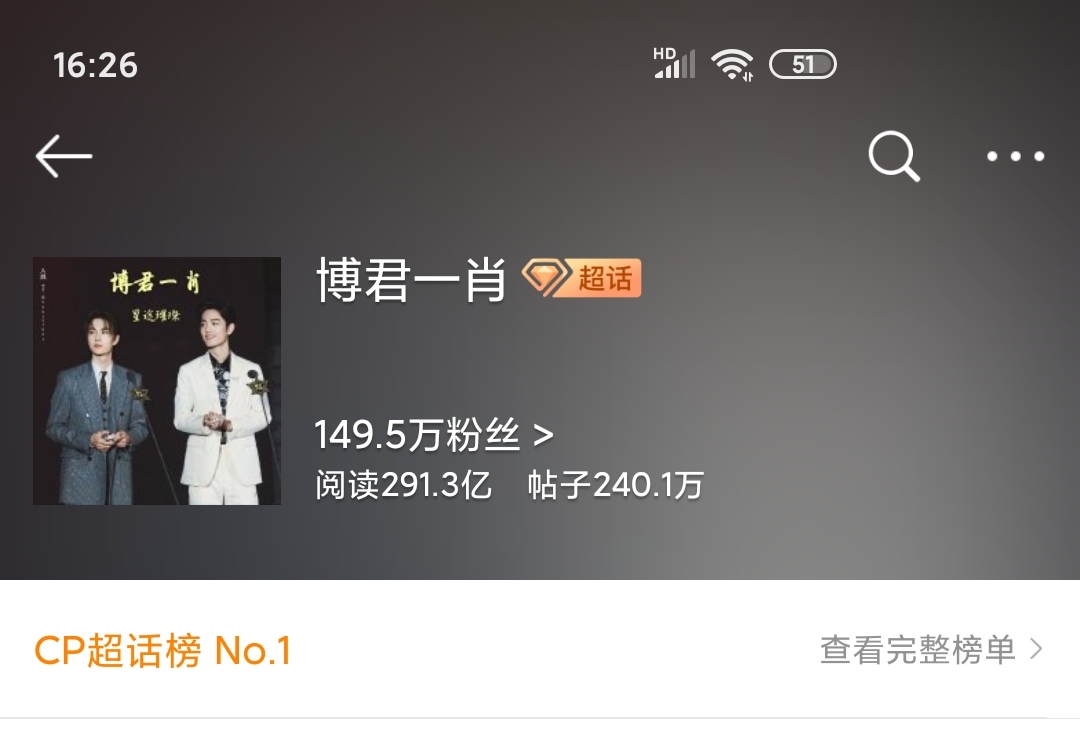1080x750 pixels.
Task: Search within the 博君一肖 super topic
Action: pyautogui.click(x=893, y=157)
